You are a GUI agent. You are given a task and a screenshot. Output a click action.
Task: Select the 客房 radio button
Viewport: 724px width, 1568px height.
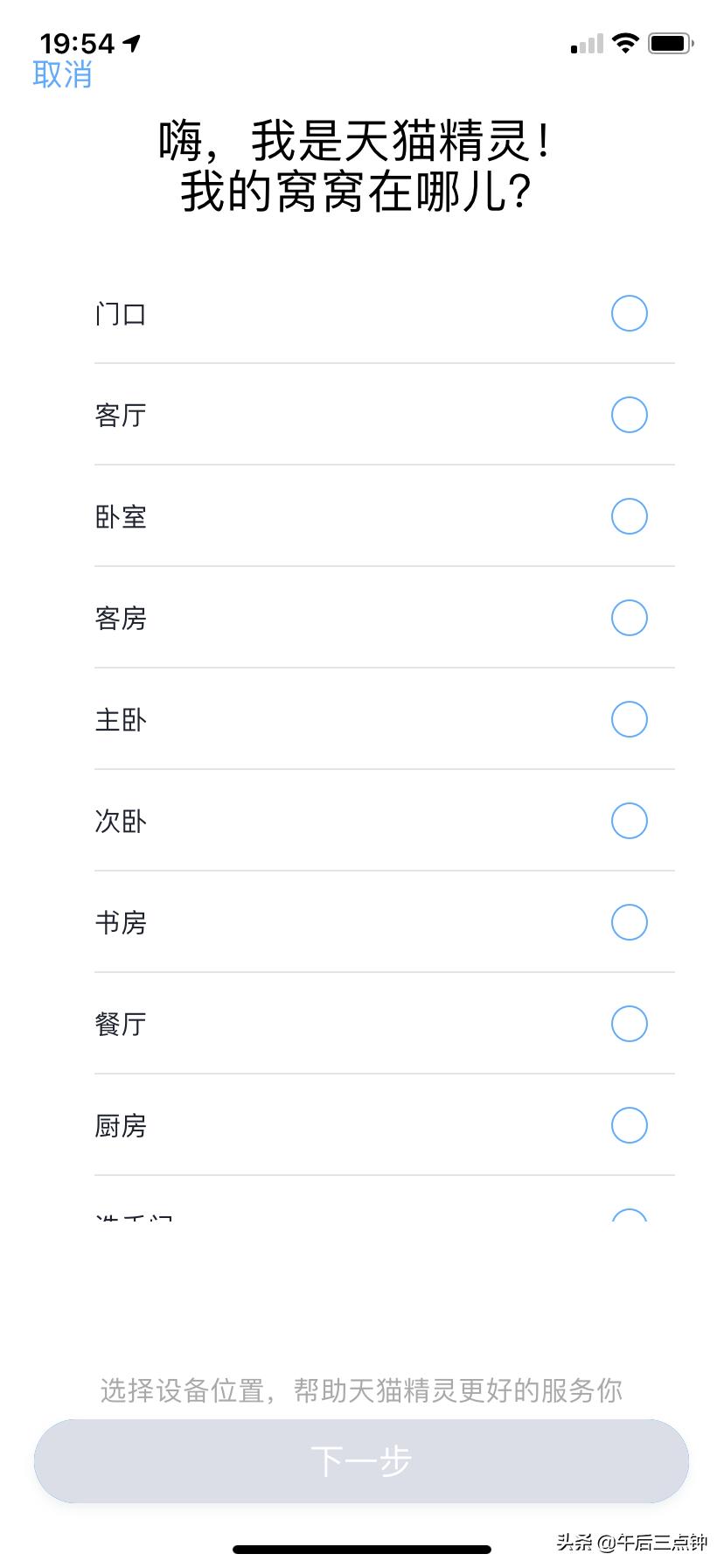(629, 618)
